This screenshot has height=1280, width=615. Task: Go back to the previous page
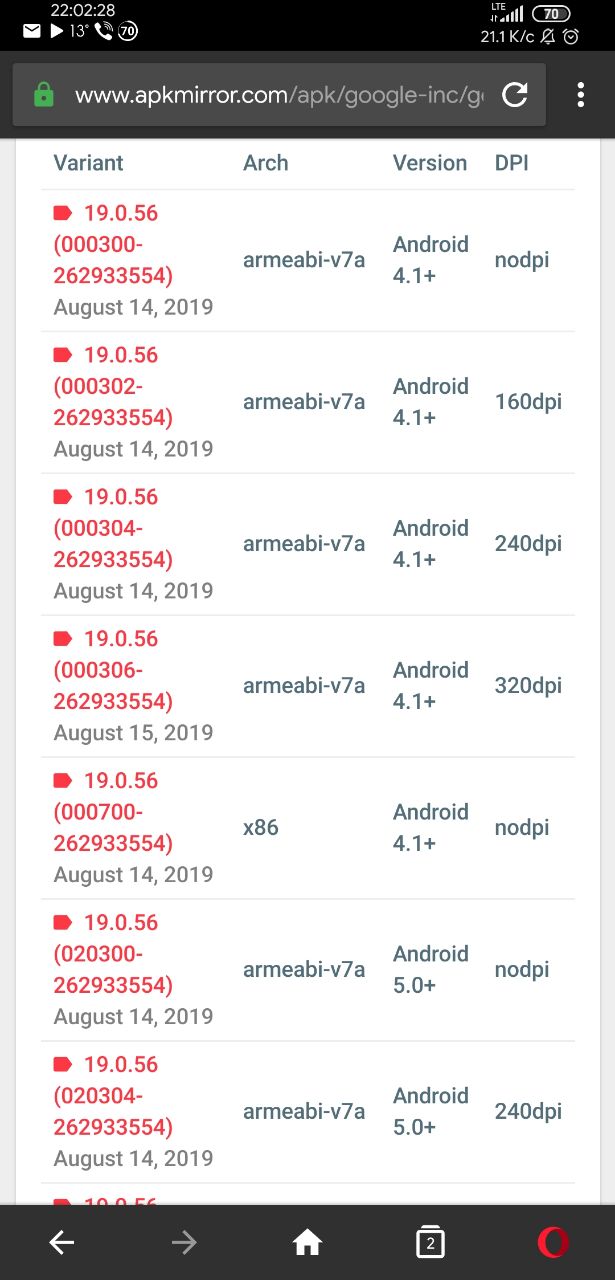coord(62,1243)
